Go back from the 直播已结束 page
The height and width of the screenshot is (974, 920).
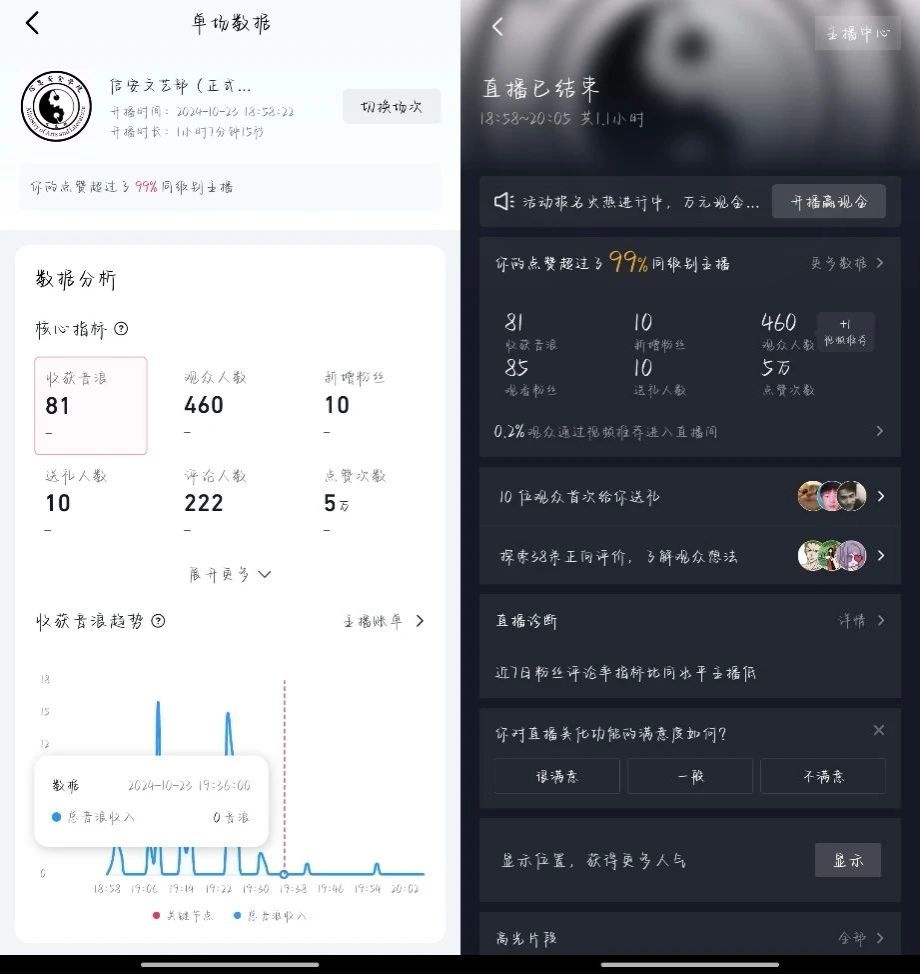tap(498, 28)
